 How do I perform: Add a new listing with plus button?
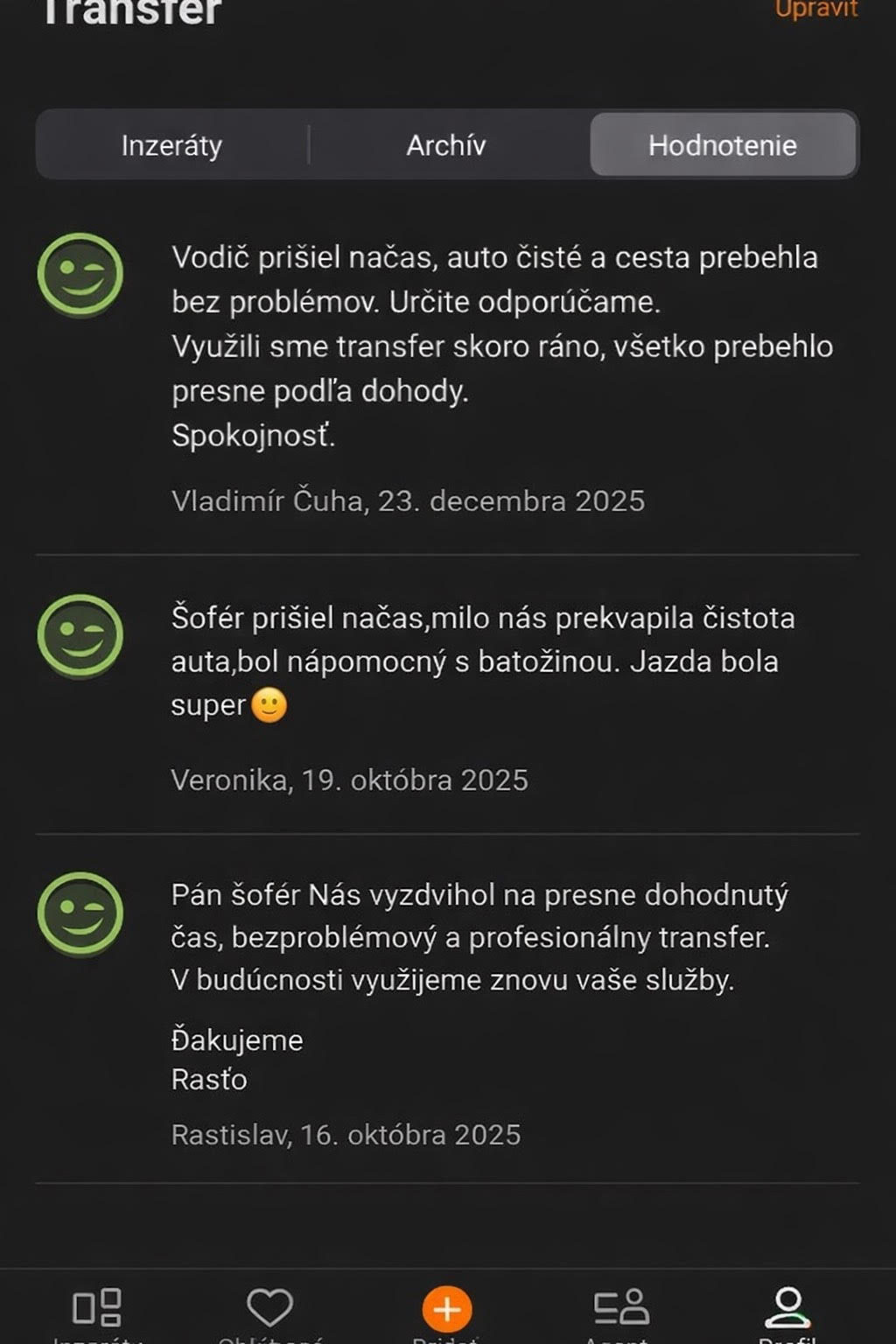447,1309
